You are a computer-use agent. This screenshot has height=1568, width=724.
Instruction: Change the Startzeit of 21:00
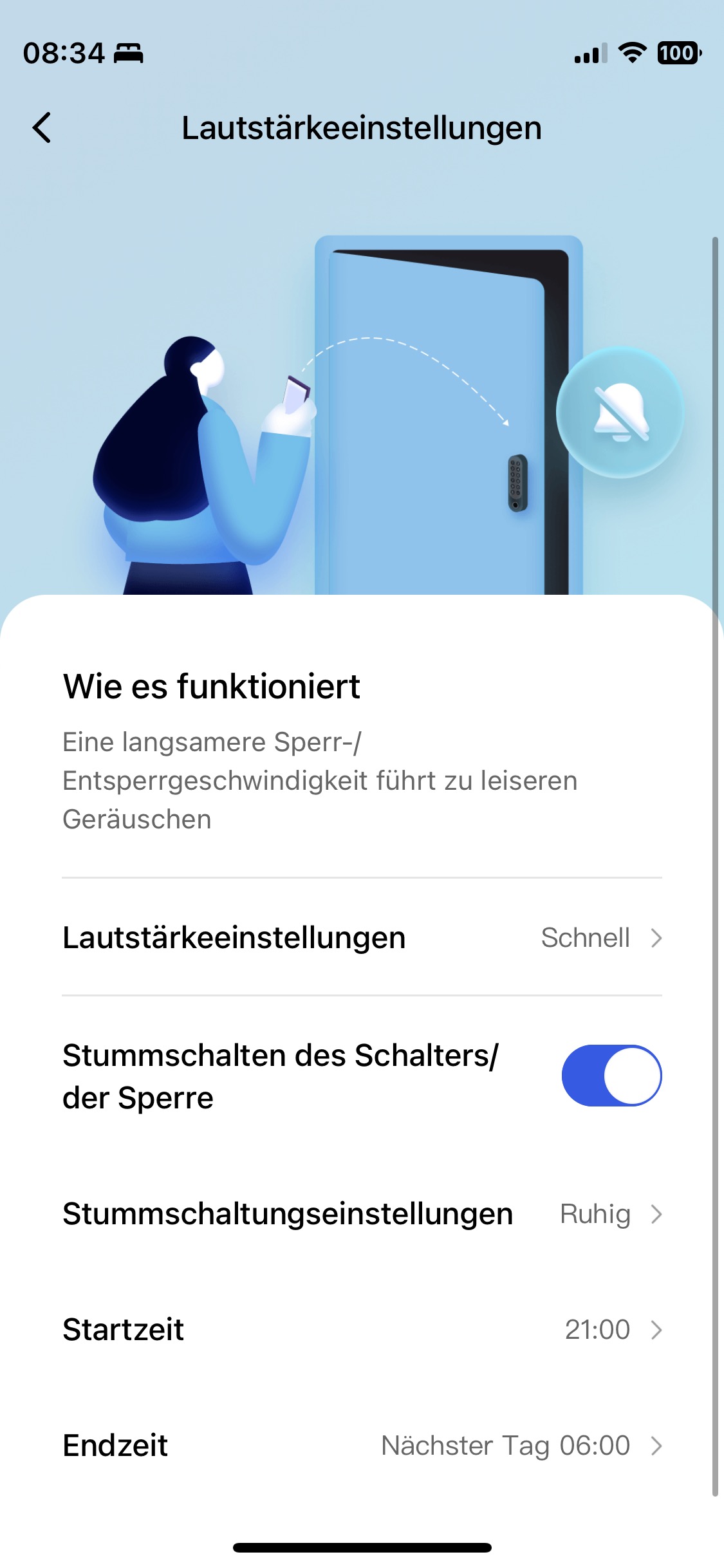(362, 1330)
